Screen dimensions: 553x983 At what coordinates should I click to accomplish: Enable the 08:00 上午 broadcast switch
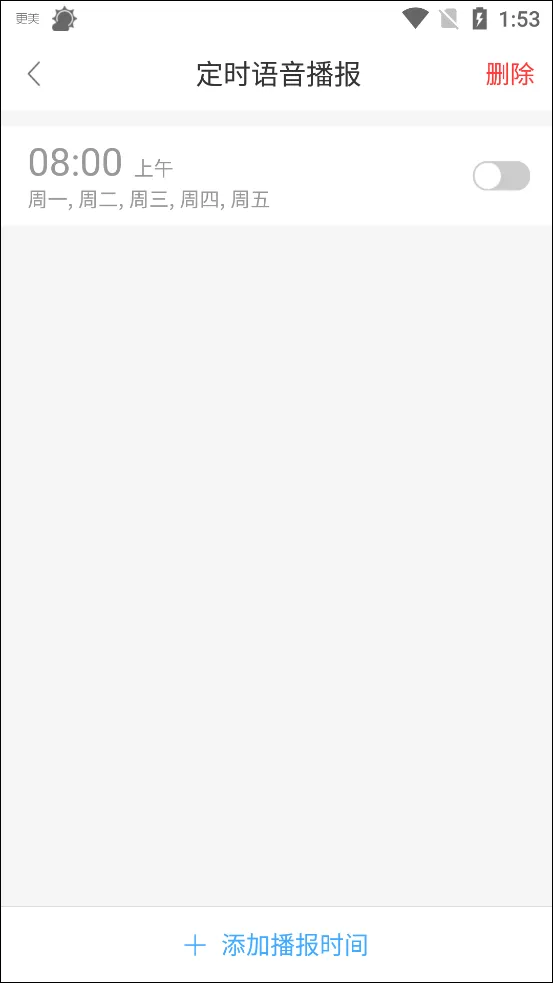(x=501, y=176)
